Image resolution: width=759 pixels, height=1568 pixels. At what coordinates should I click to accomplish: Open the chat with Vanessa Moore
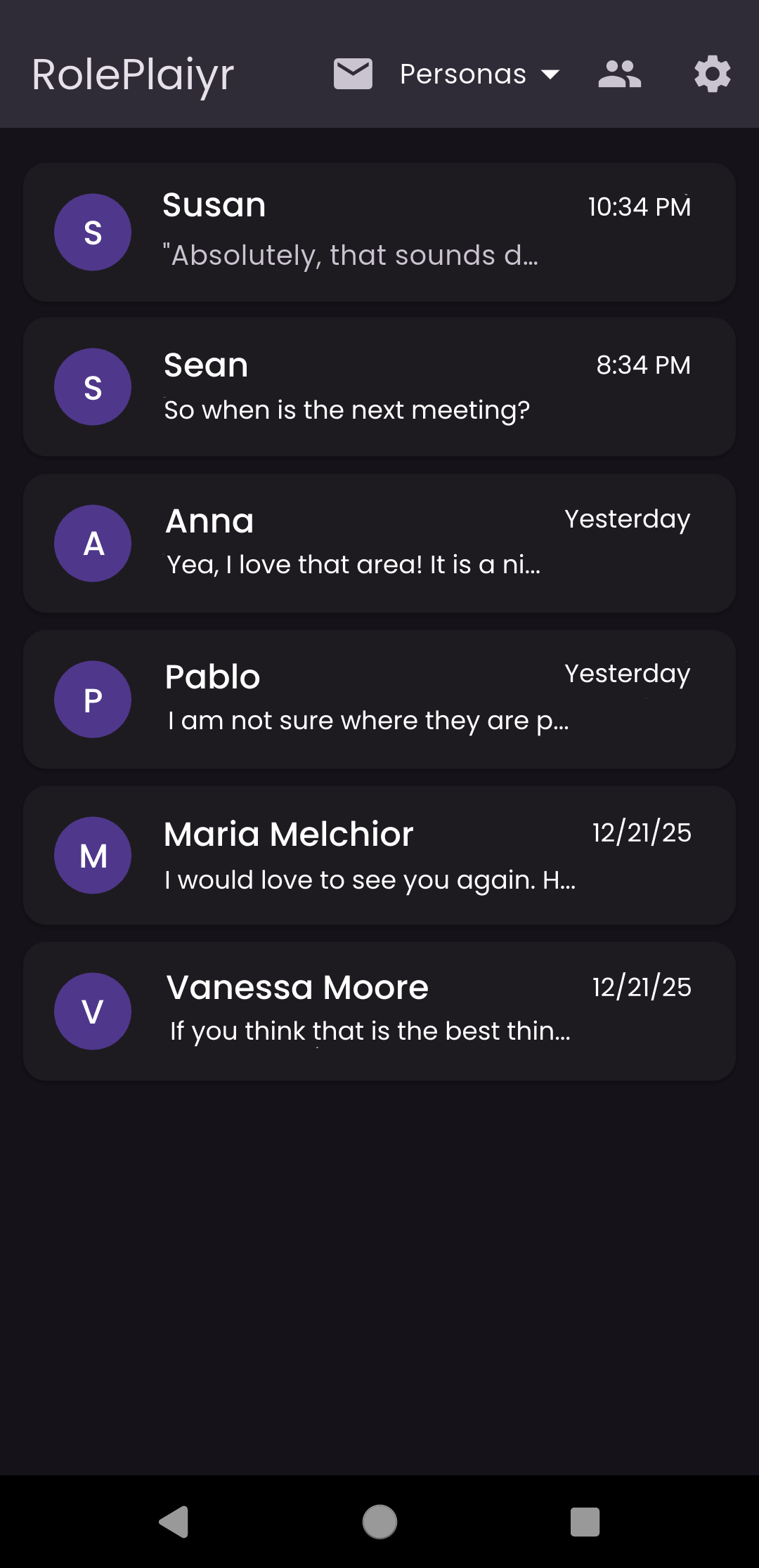tap(379, 1011)
